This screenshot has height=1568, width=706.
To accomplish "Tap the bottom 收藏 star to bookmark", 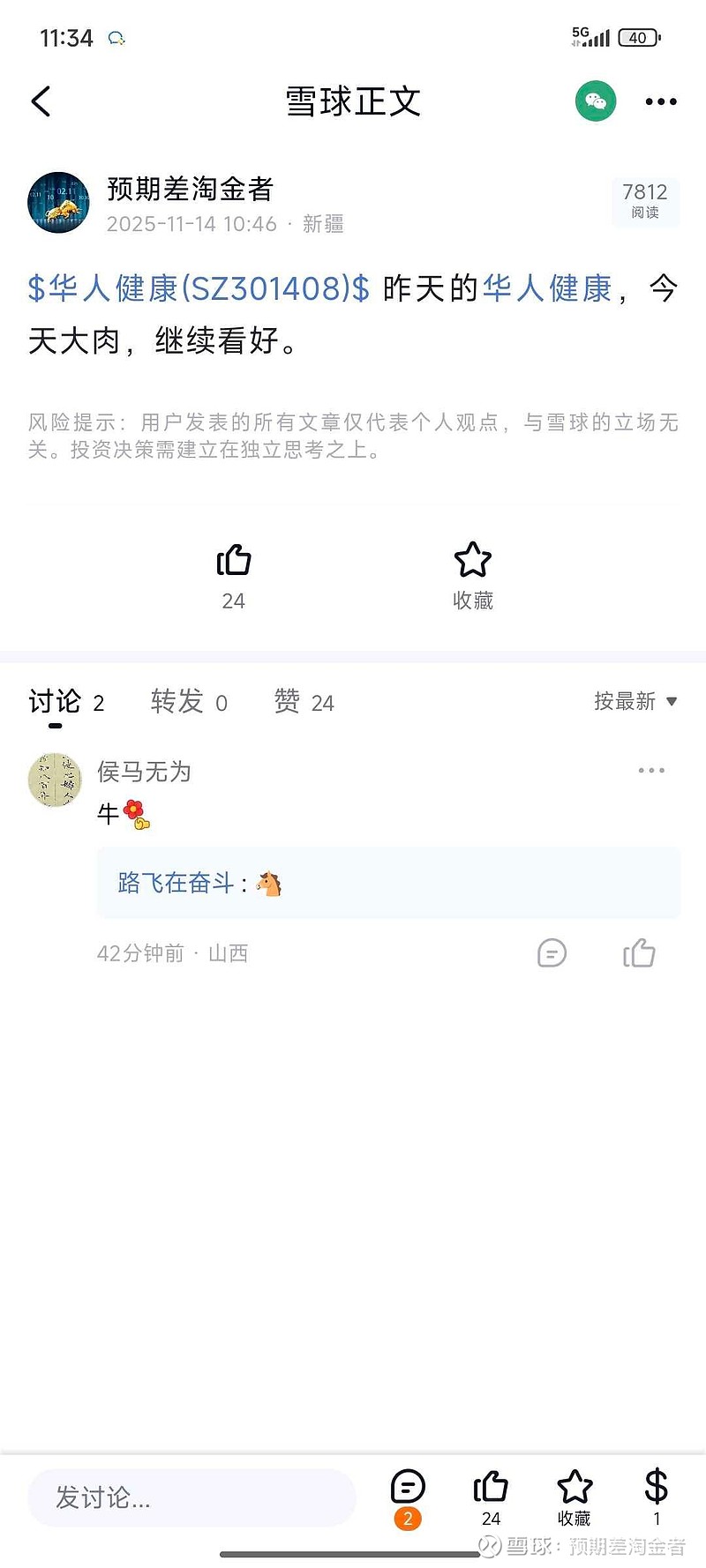I will point(574,1492).
